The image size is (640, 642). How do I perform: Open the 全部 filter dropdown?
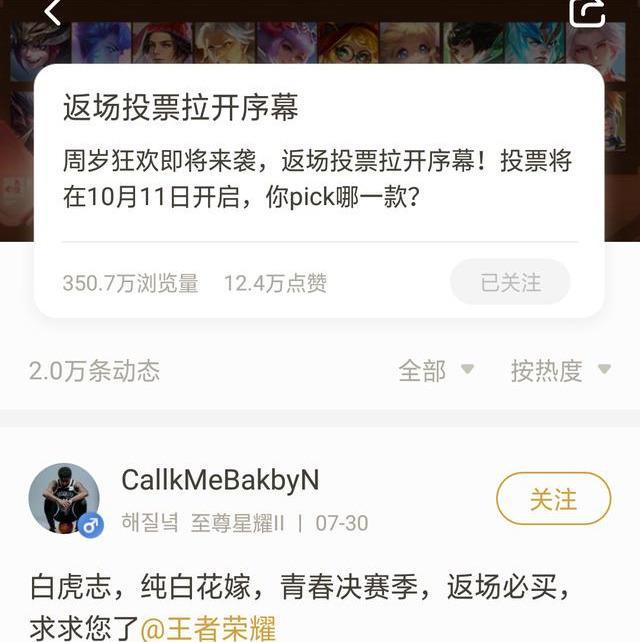pos(436,371)
